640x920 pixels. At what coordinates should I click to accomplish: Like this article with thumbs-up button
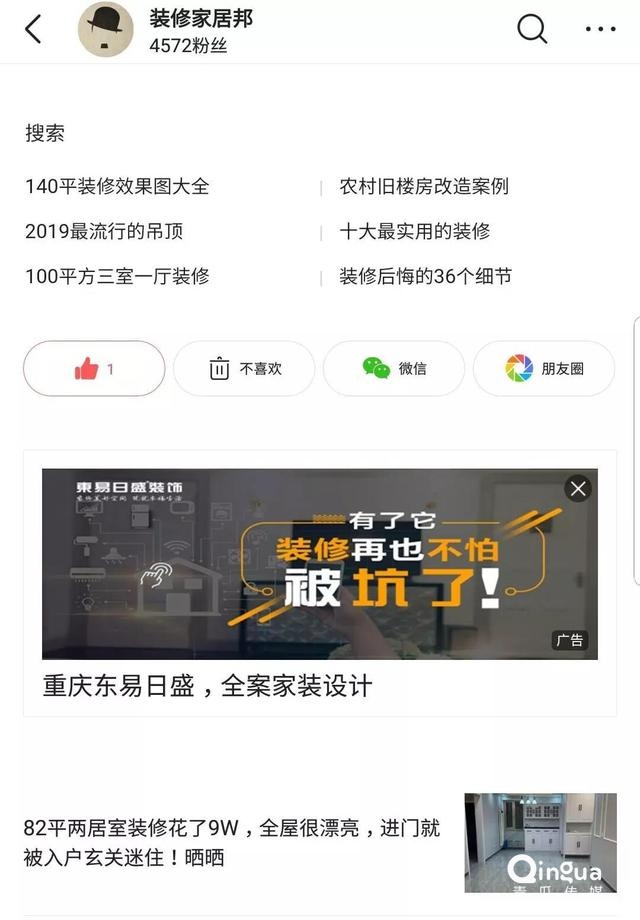pyautogui.click(x=94, y=368)
